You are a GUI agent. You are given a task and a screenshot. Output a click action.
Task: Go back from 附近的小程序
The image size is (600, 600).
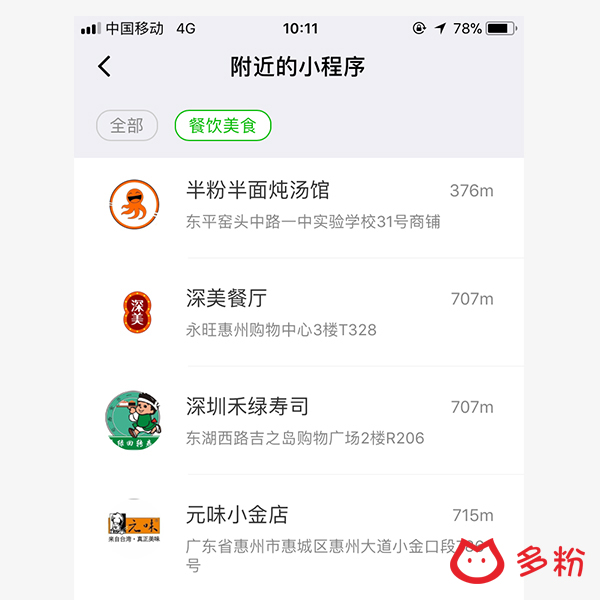click(x=104, y=67)
